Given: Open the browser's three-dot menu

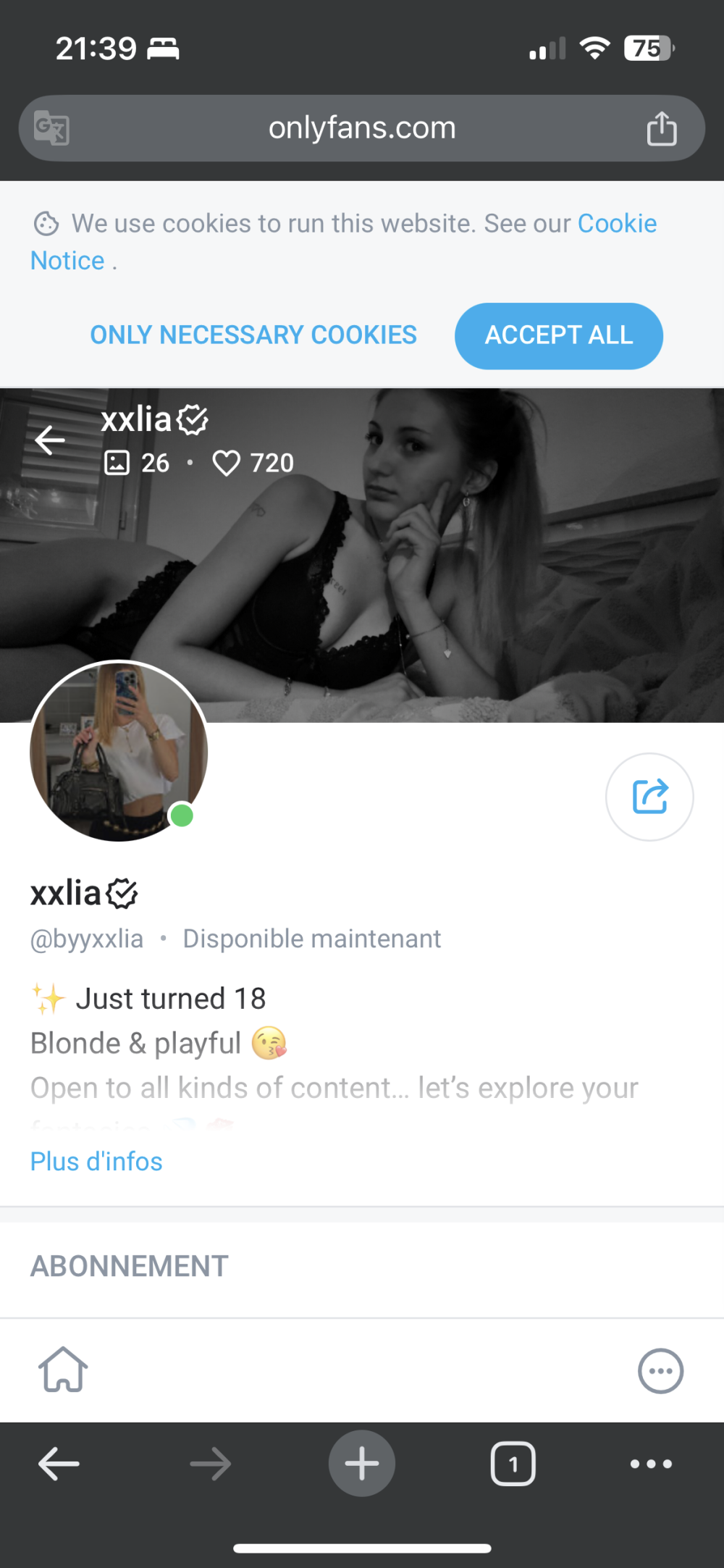Looking at the screenshot, I should 651,1464.
